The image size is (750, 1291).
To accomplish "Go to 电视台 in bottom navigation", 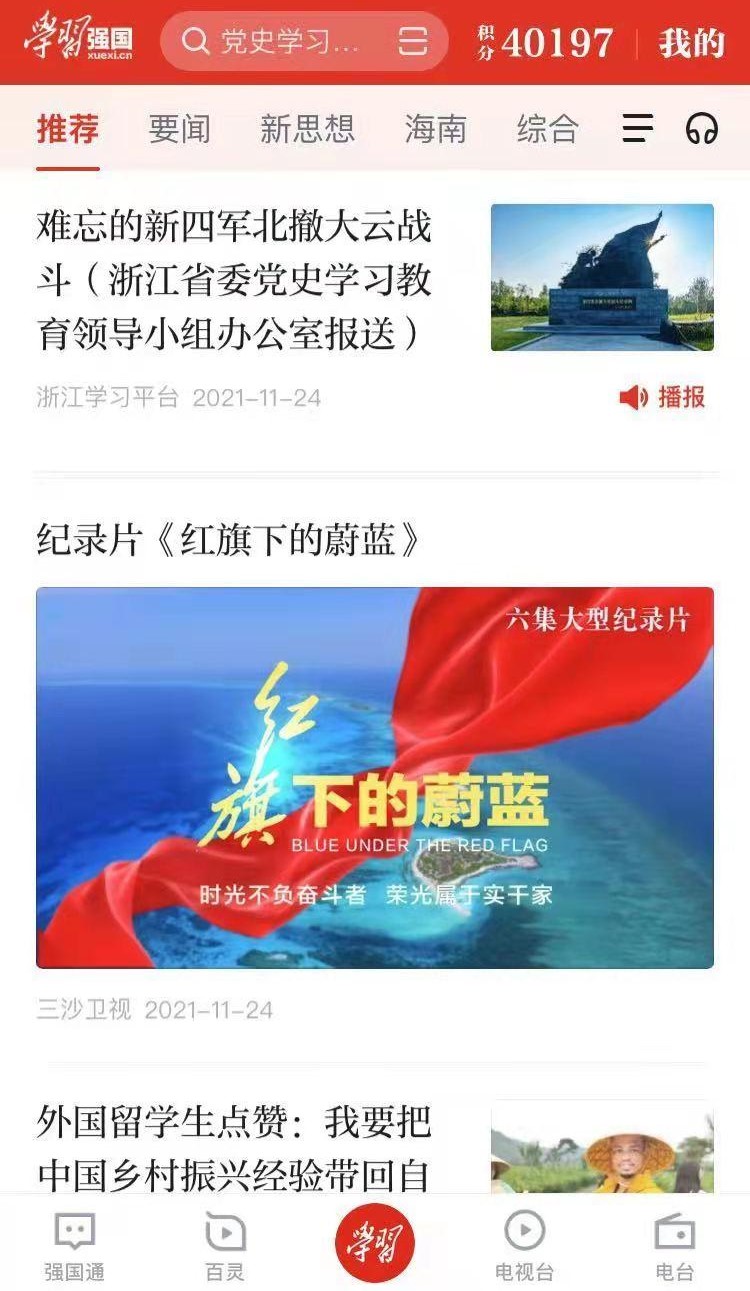I will pyautogui.click(x=524, y=1246).
